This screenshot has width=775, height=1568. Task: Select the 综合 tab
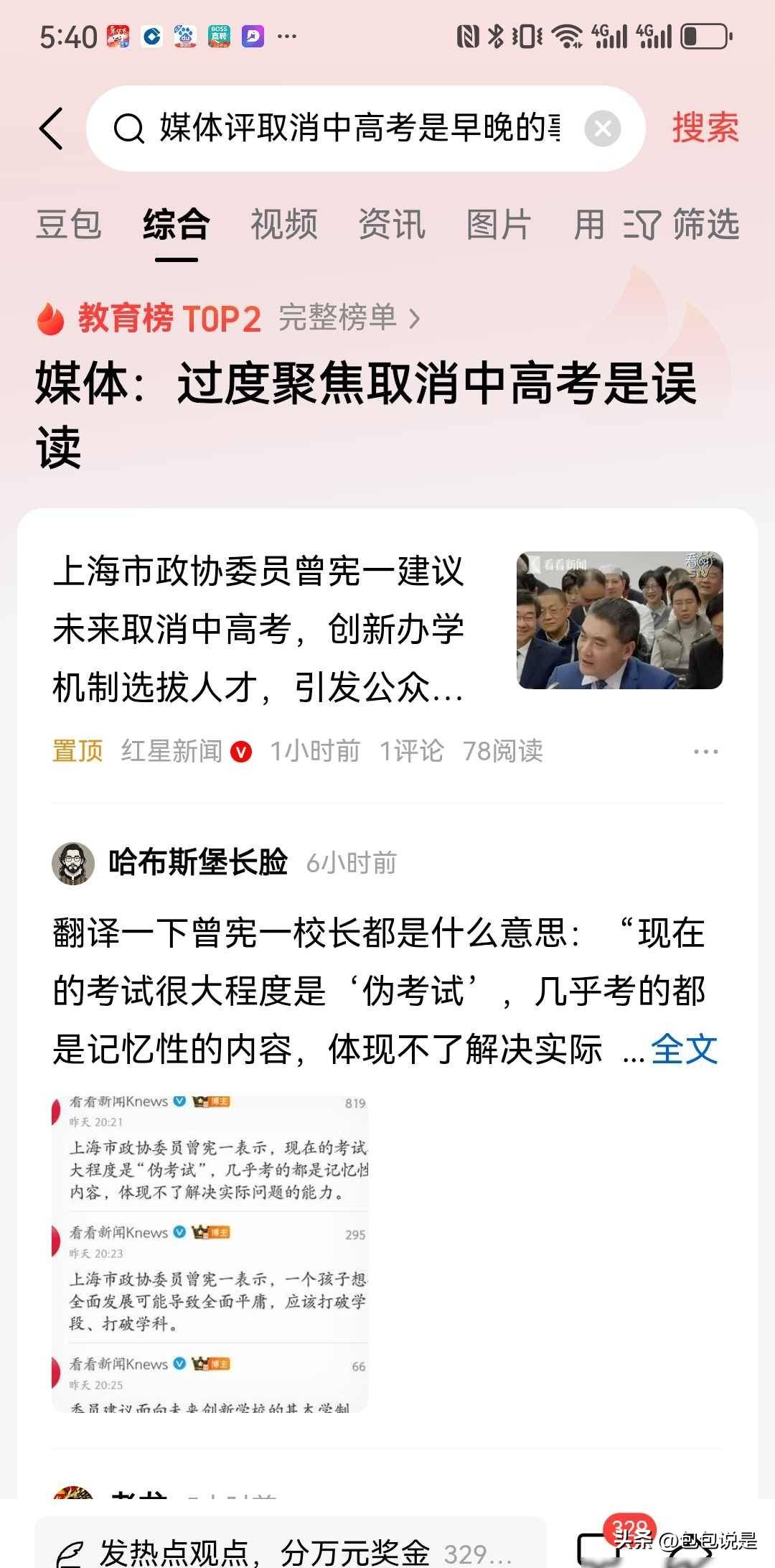pyautogui.click(x=177, y=225)
